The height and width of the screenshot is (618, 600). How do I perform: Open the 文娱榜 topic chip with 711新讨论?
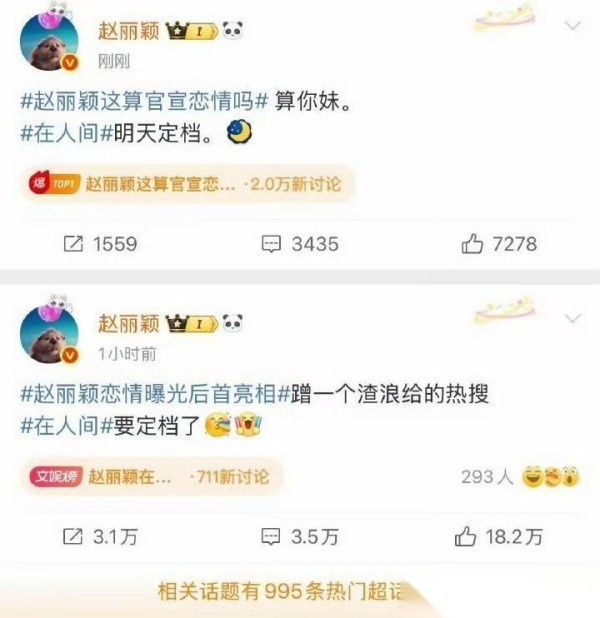click(x=152, y=477)
